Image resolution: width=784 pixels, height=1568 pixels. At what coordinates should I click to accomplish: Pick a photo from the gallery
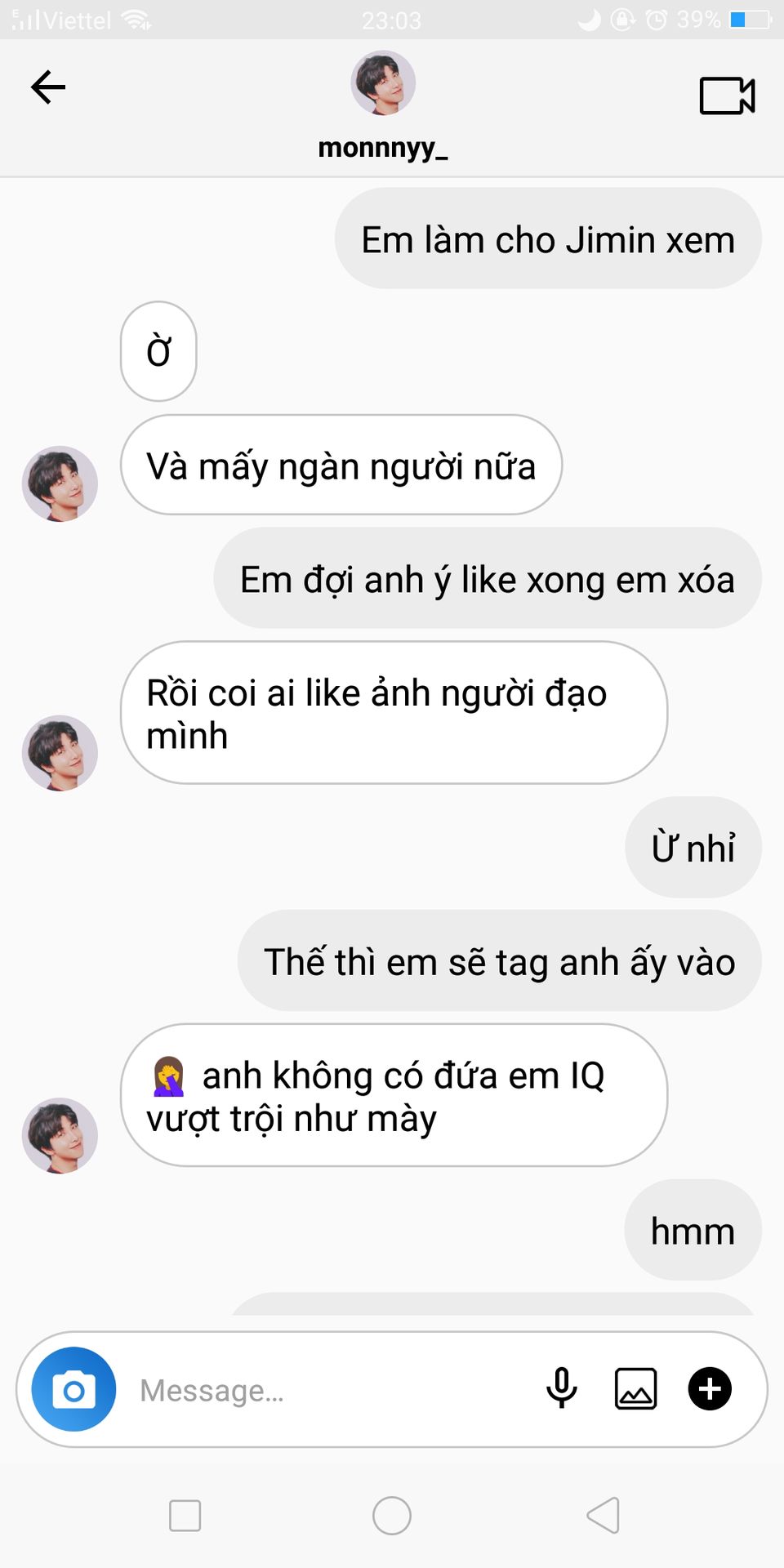(635, 1388)
